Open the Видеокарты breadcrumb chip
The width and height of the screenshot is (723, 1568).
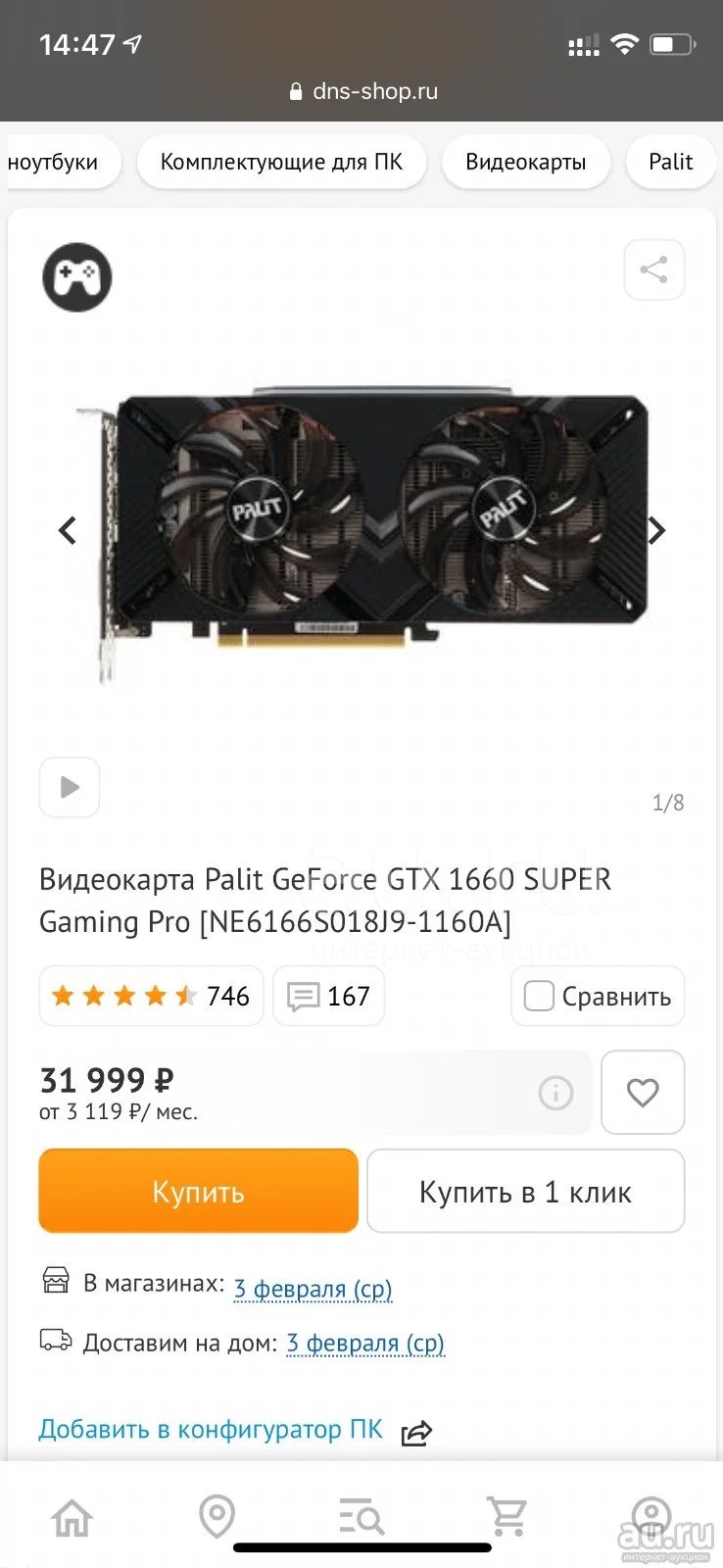526,162
